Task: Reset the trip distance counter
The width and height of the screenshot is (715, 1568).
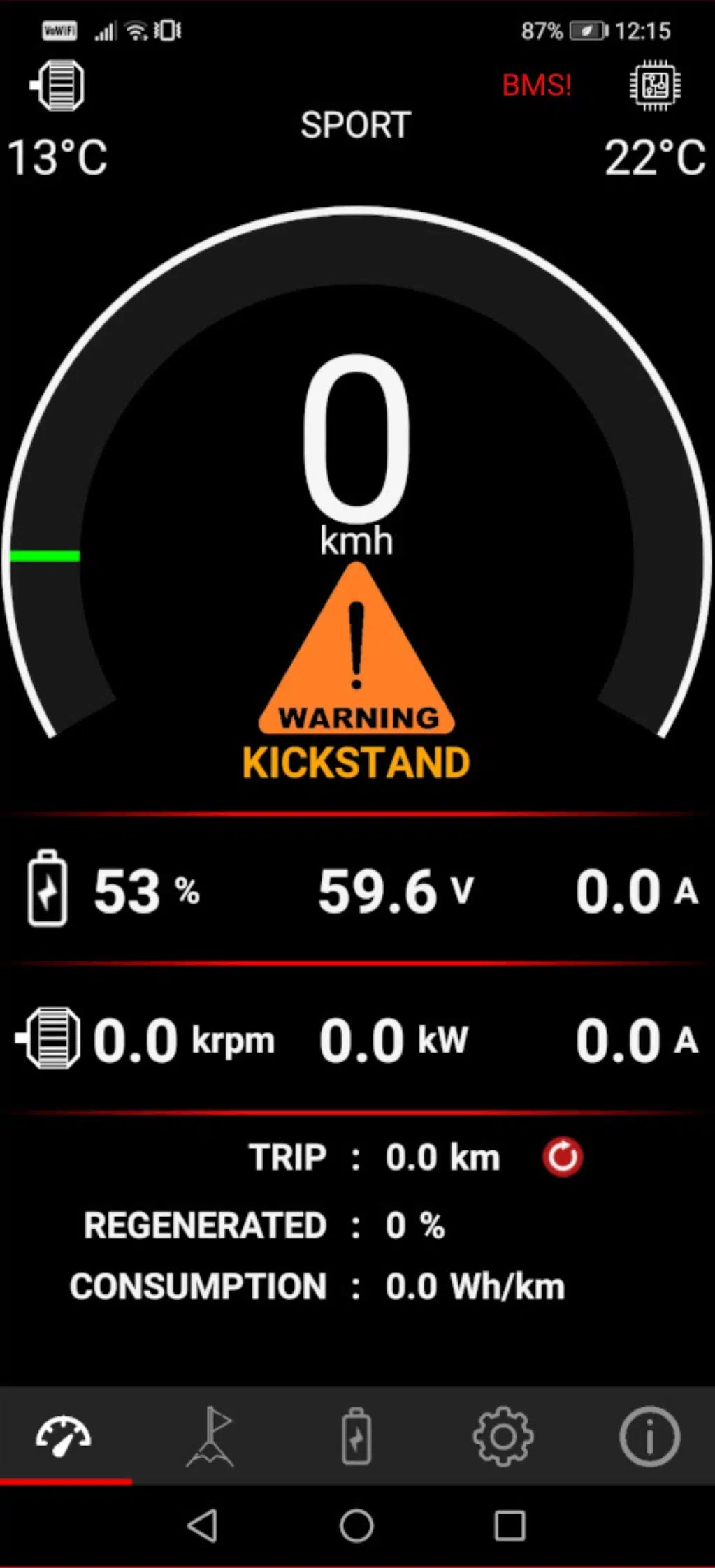Action: (563, 1157)
